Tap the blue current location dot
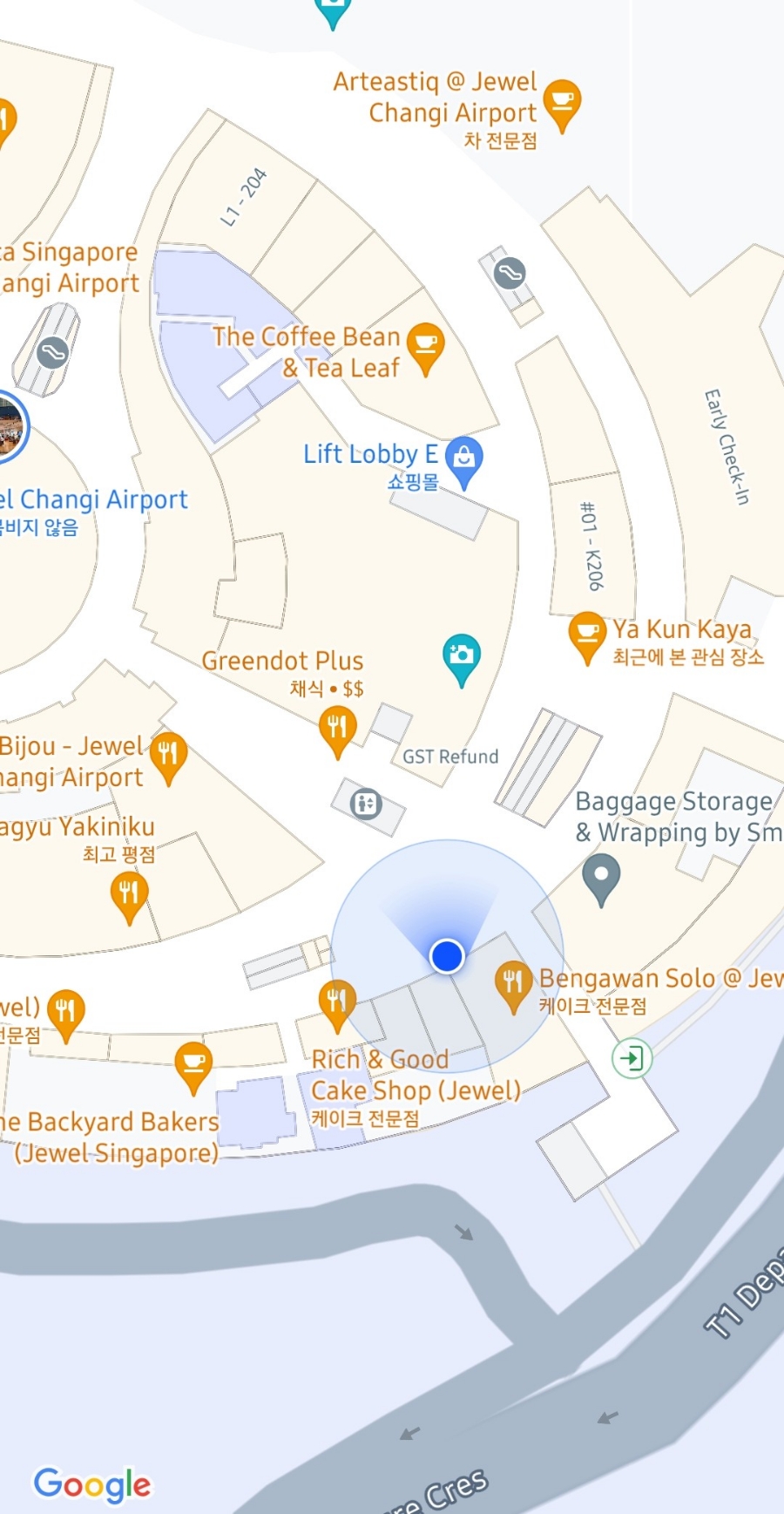 pos(447,956)
